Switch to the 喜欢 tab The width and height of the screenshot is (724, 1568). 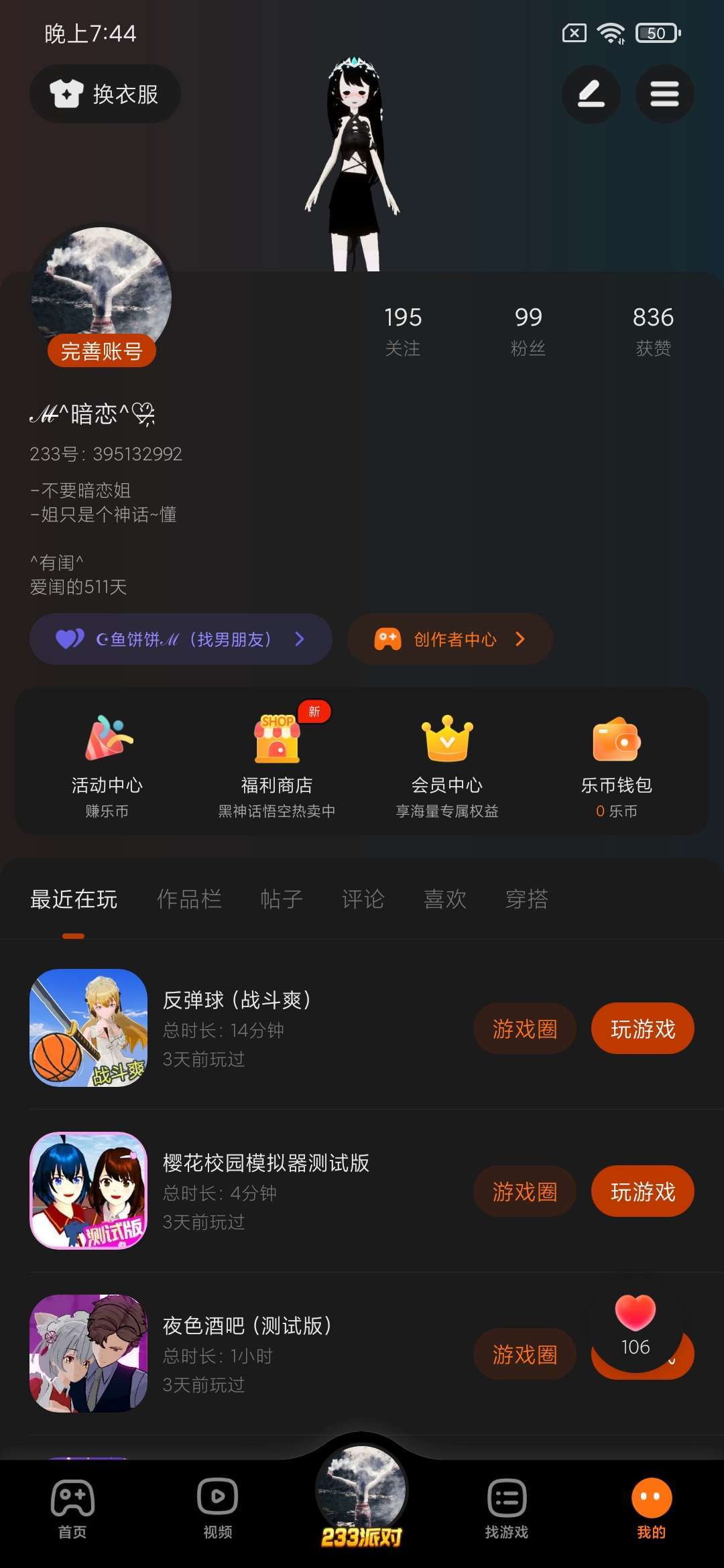pyautogui.click(x=445, y=899)
